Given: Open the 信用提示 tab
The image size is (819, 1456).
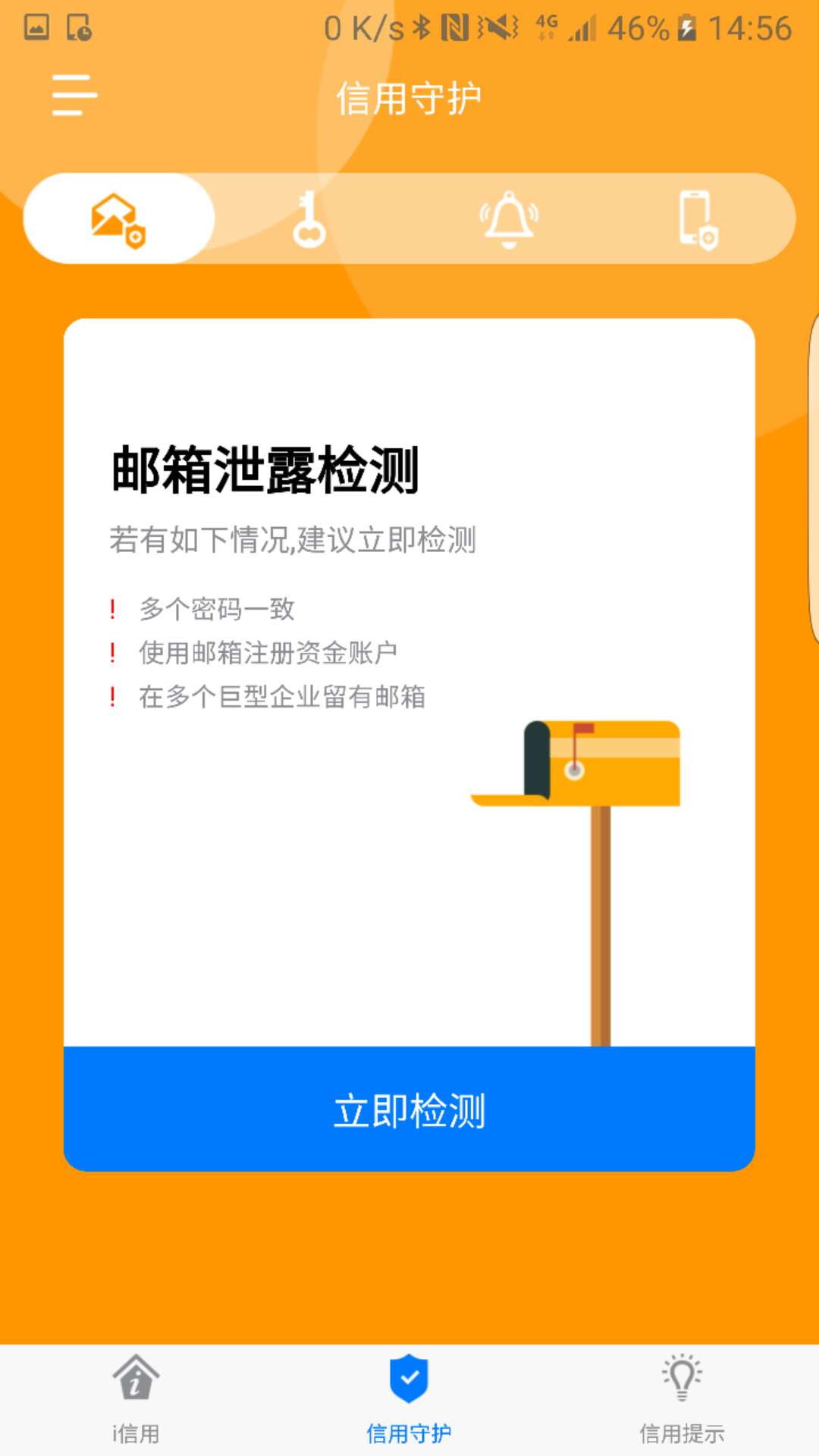Looking at the screenshot, I should pyautogui.click(x=682, y=1400).
